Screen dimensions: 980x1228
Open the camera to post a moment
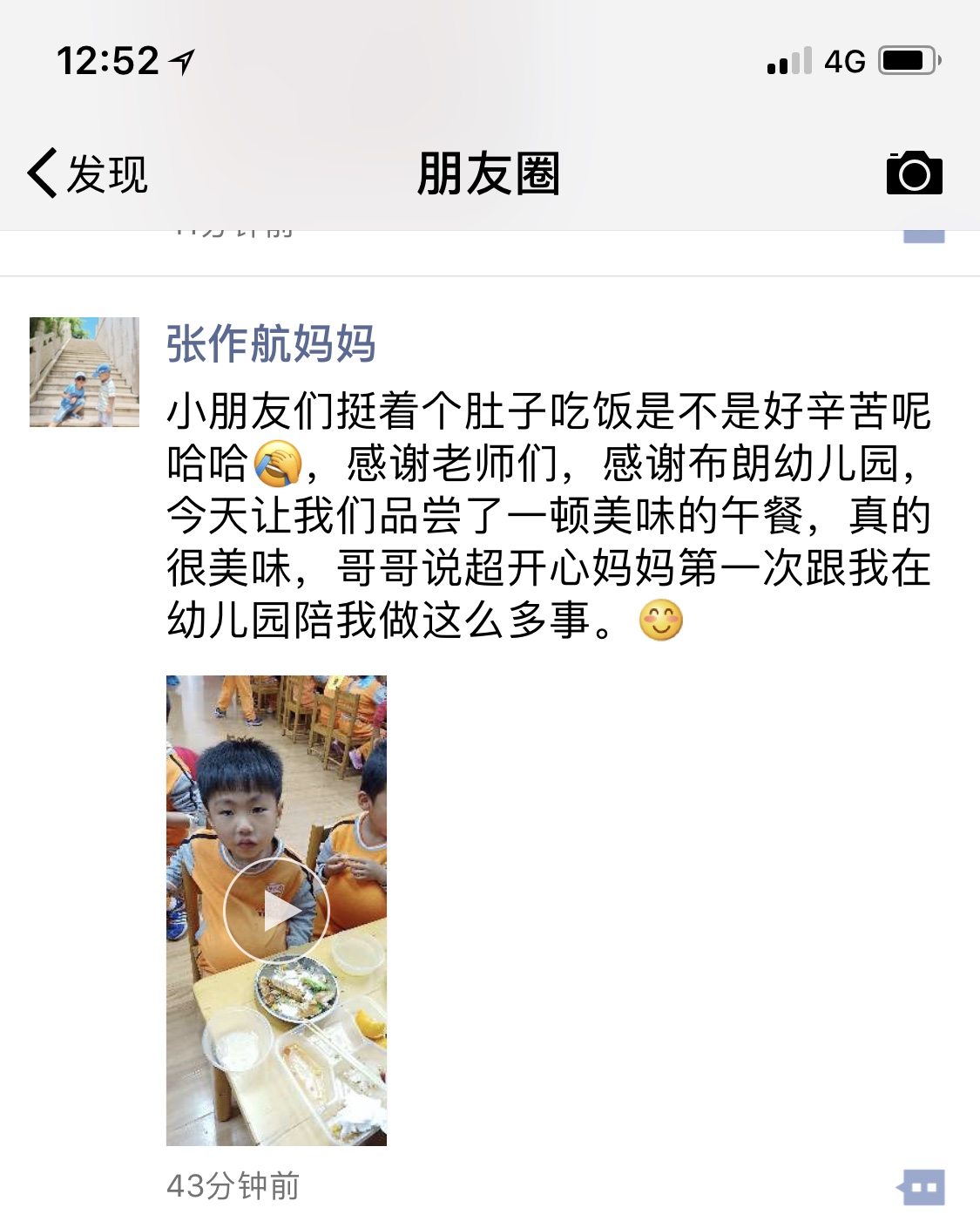[x=914, y=173]
